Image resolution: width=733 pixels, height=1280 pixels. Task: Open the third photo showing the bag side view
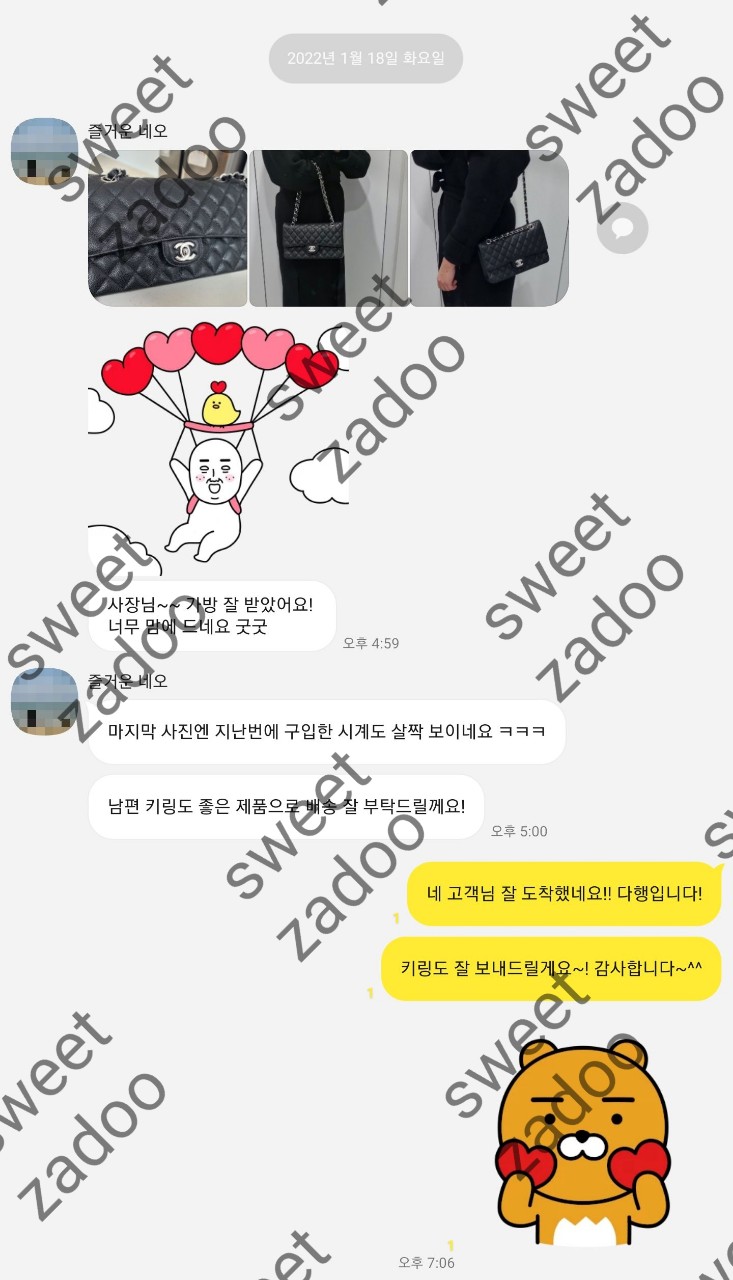click(489, 228)
